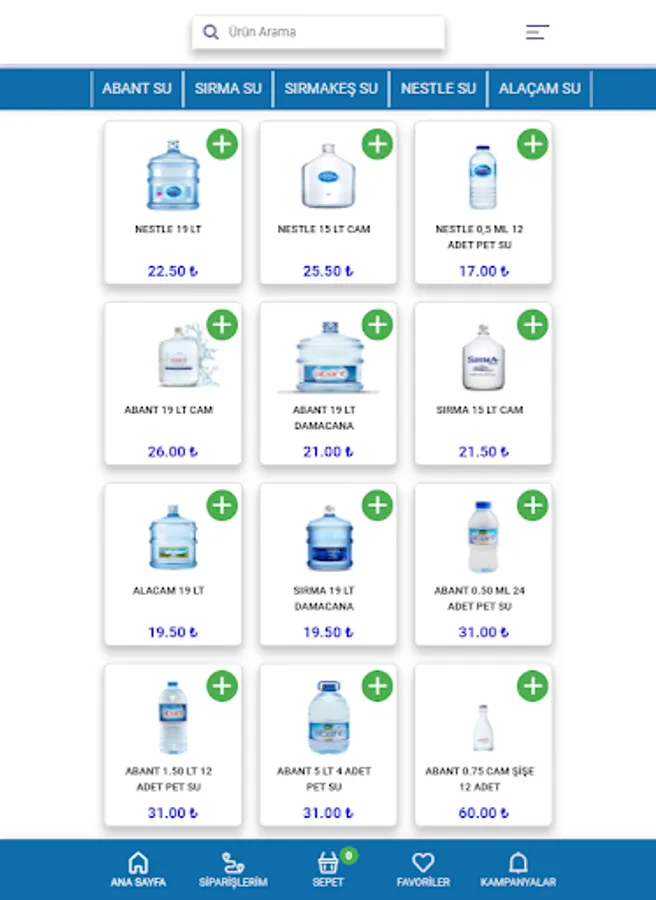Switch to the SIRMA SU category
This screenshot has height=900, width=656.
pos(228,88)
